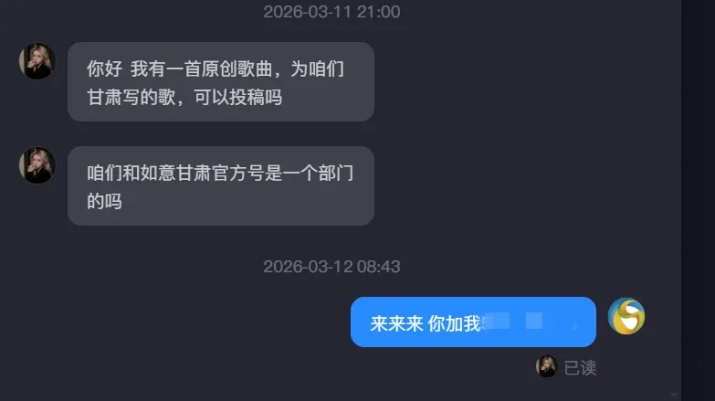This screenshot has height=401, width=715.
Task: Open sender's avatar beside the 原创歌曲 message
Action: [37, 61]
